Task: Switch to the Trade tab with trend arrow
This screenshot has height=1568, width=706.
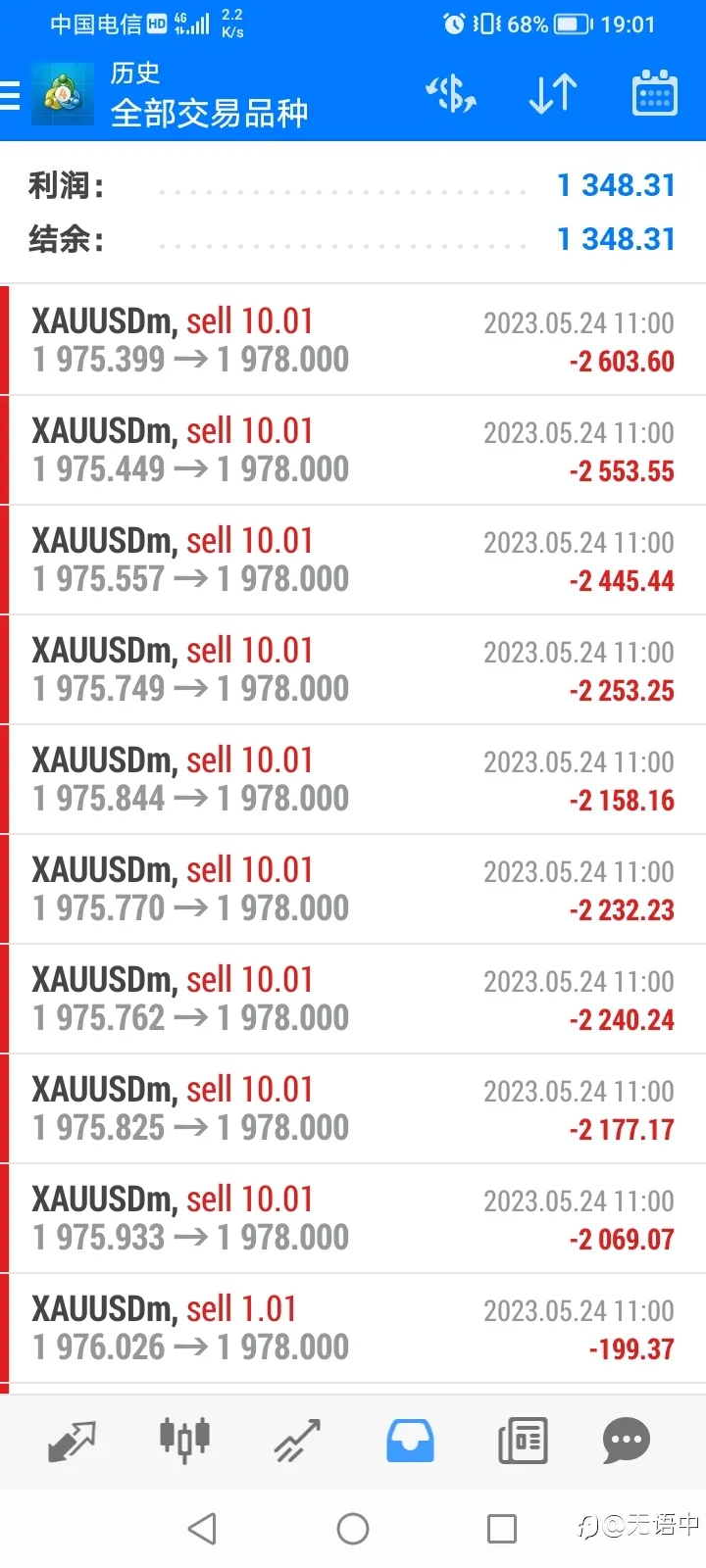Action: click(x=297, y=1441)
